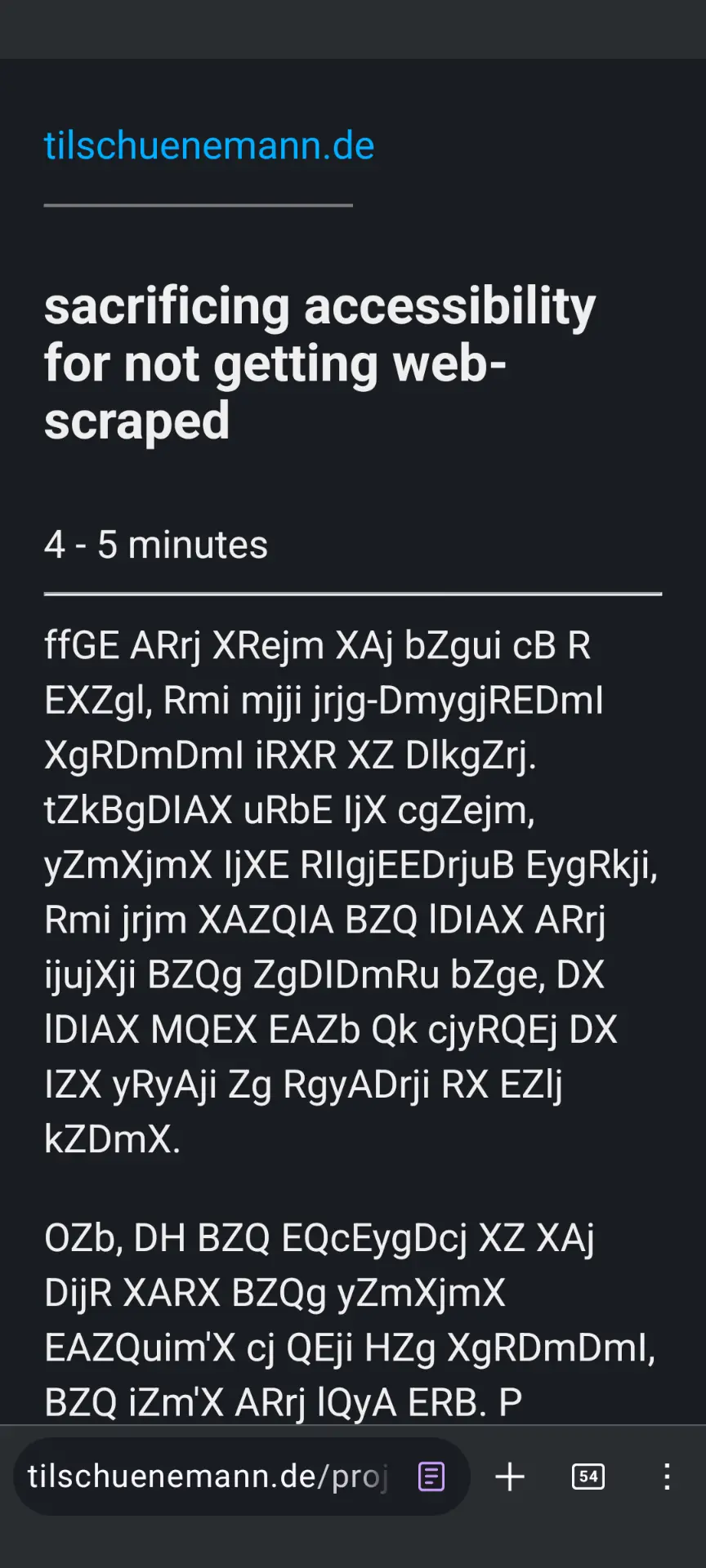Open the reader mode options icon
Image resolution: width=706 pixels, height=1568 pixels.
(430, 1476)
